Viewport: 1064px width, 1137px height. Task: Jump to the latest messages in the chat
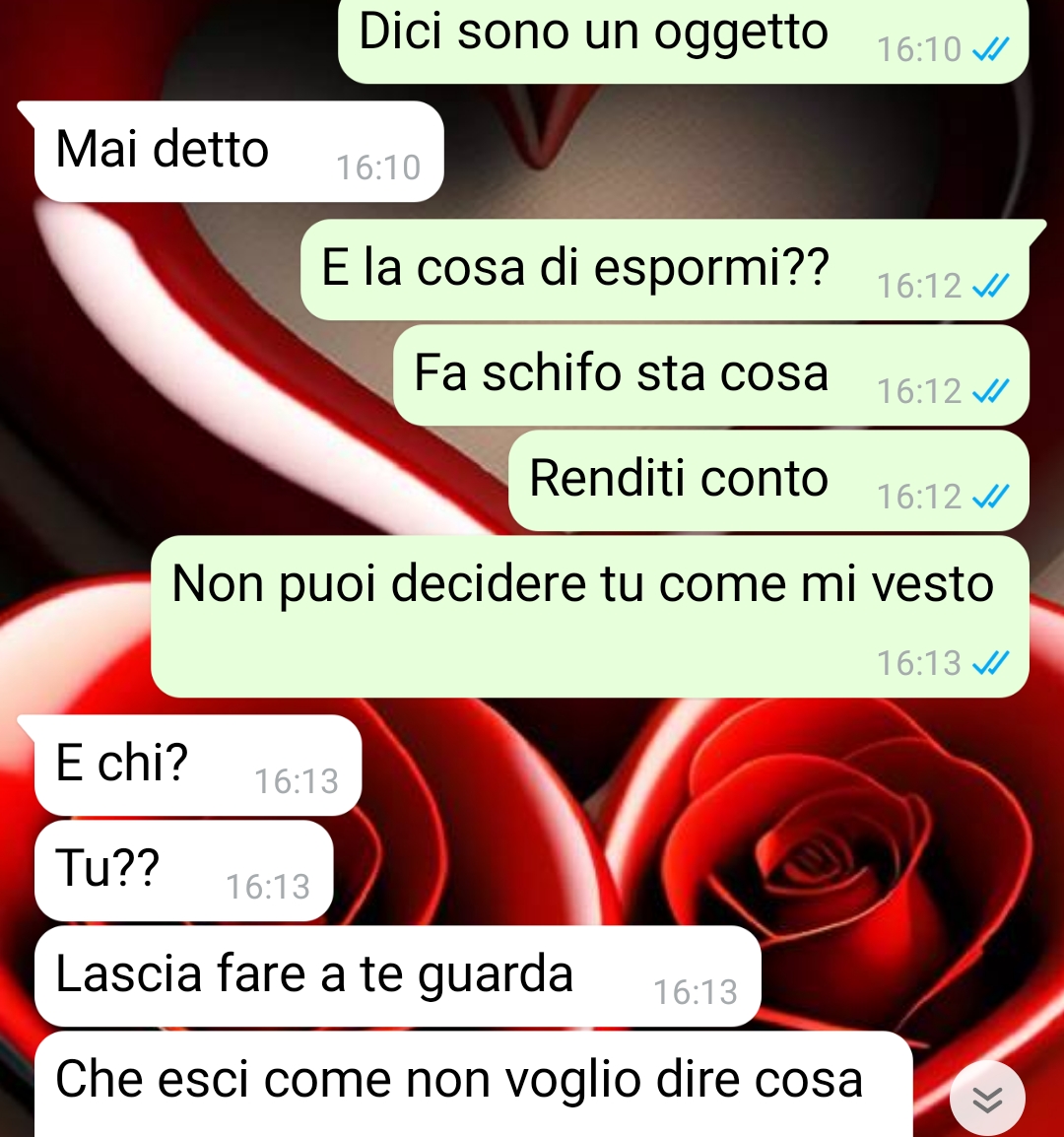pyautogui.click(x=987, y=1099)
